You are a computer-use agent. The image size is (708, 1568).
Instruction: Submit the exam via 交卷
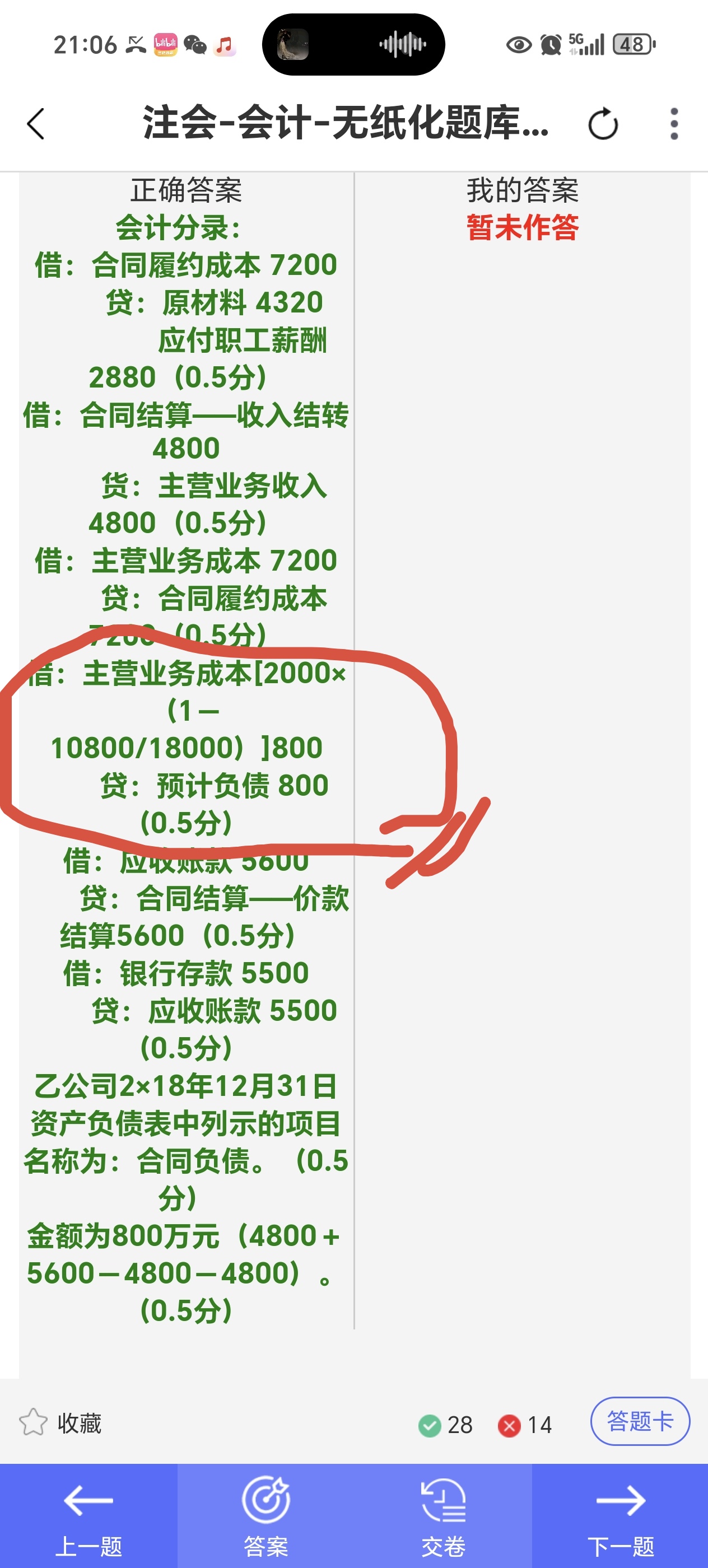coord(443,1516)
